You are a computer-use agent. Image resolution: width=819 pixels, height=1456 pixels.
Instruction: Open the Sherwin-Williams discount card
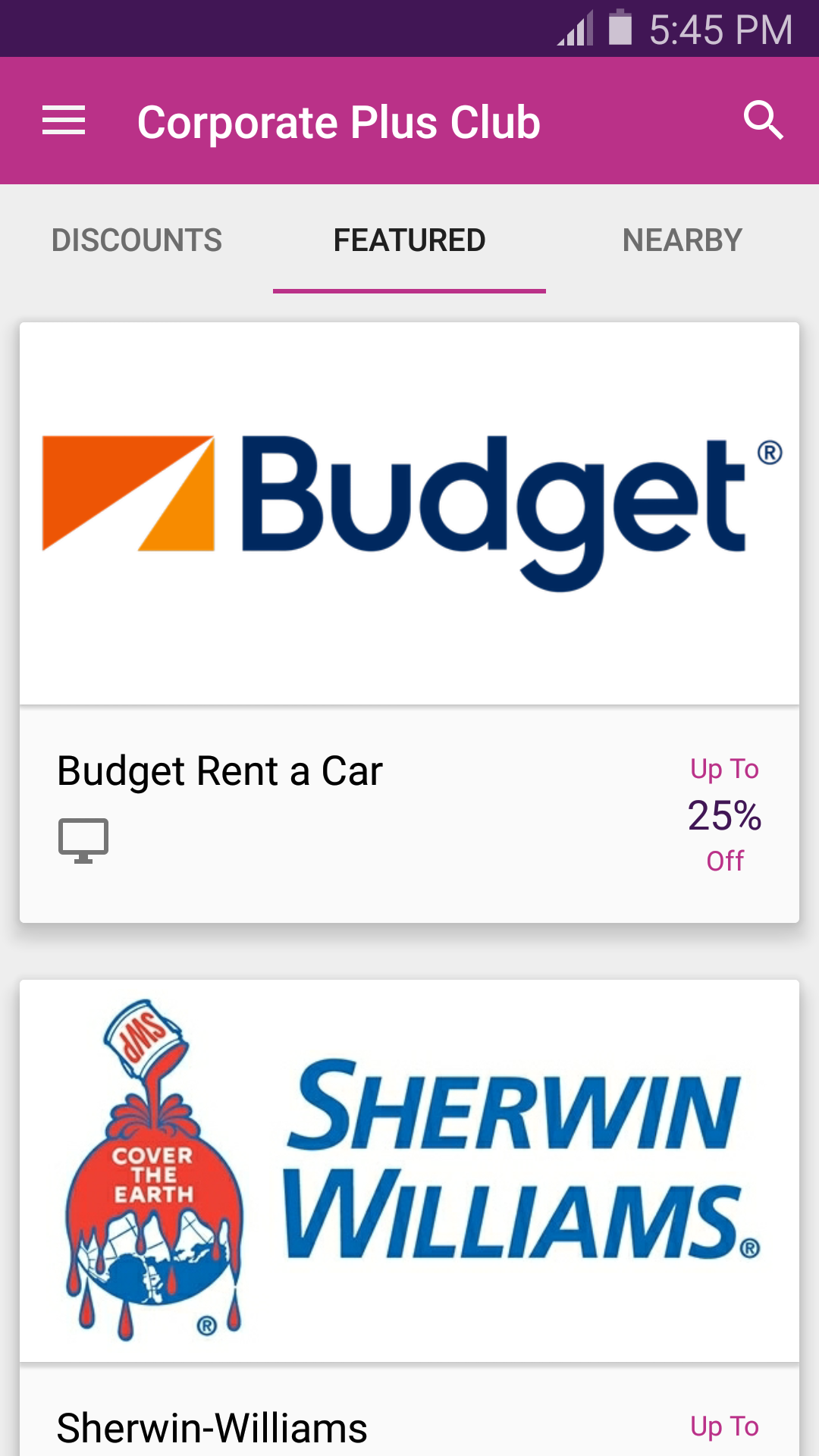point(409,1213)
